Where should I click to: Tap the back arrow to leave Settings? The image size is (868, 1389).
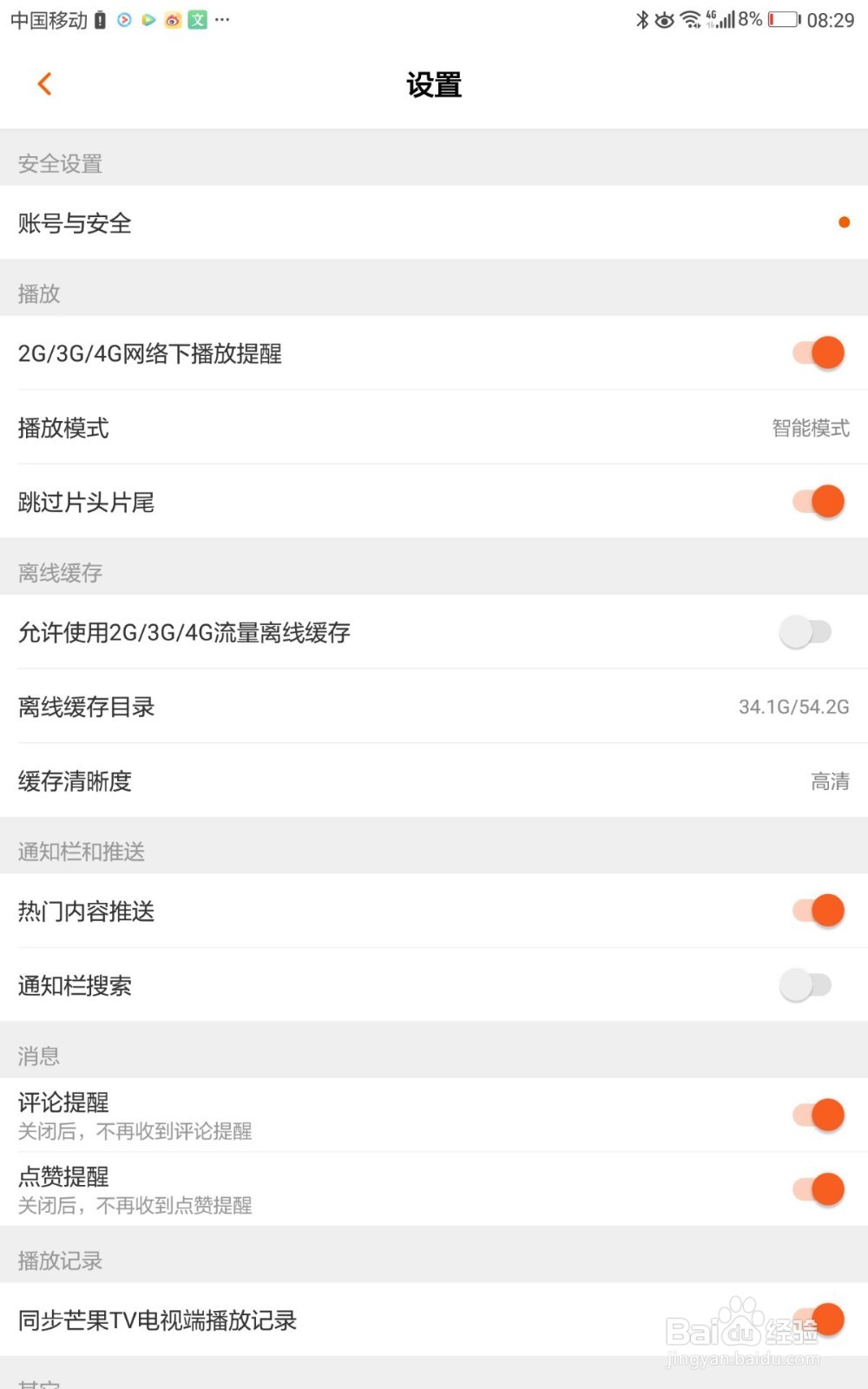(43, 83)
